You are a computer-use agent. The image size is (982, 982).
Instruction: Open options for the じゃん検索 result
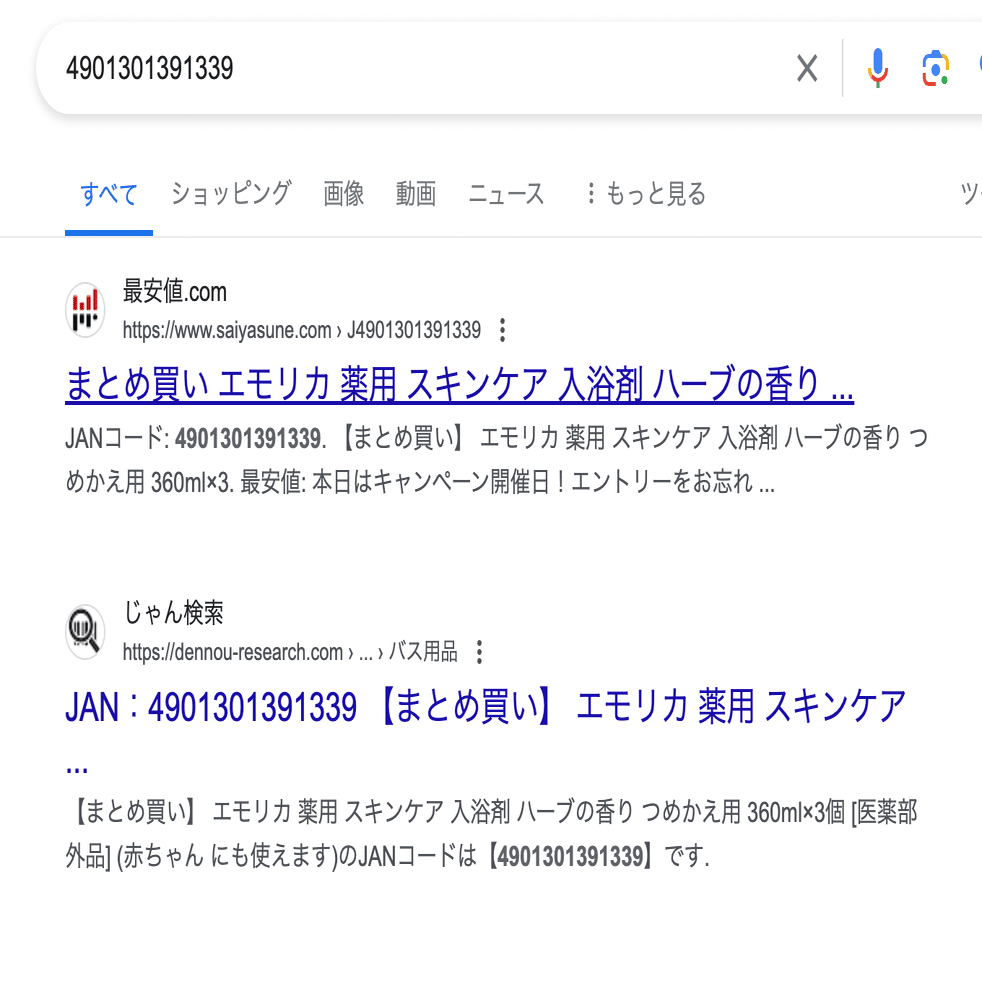point(479,653)
